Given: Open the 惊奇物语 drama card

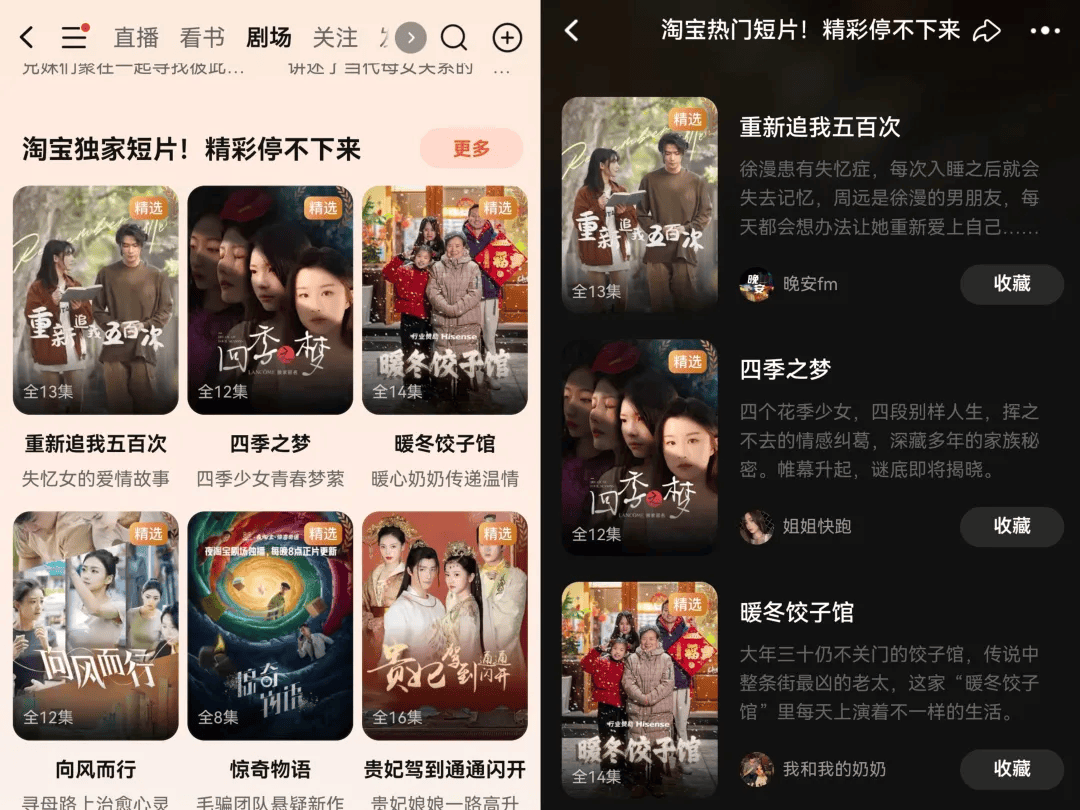Looking at the screenshot, I should tap(270, 626).
